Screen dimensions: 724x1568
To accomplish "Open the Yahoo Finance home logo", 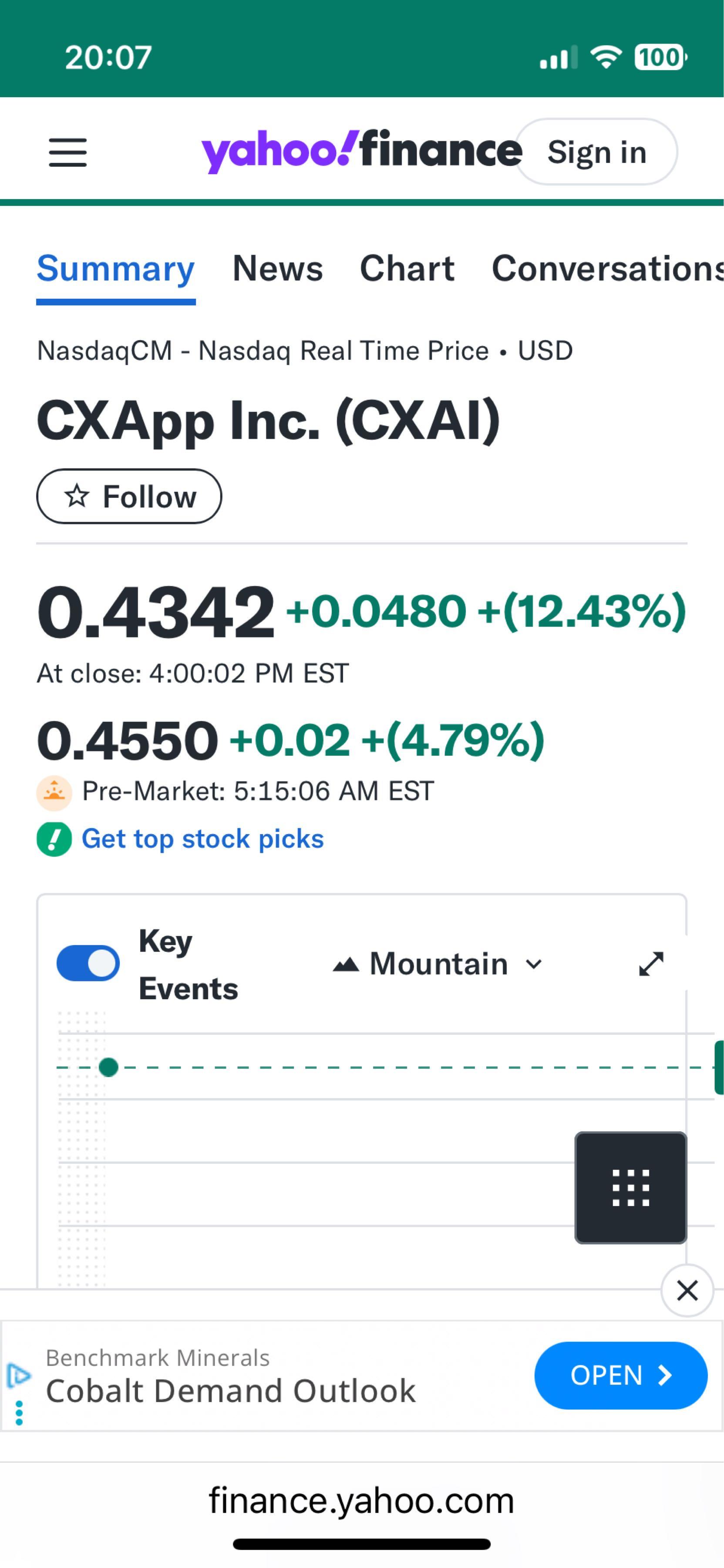I will (361, 151).
